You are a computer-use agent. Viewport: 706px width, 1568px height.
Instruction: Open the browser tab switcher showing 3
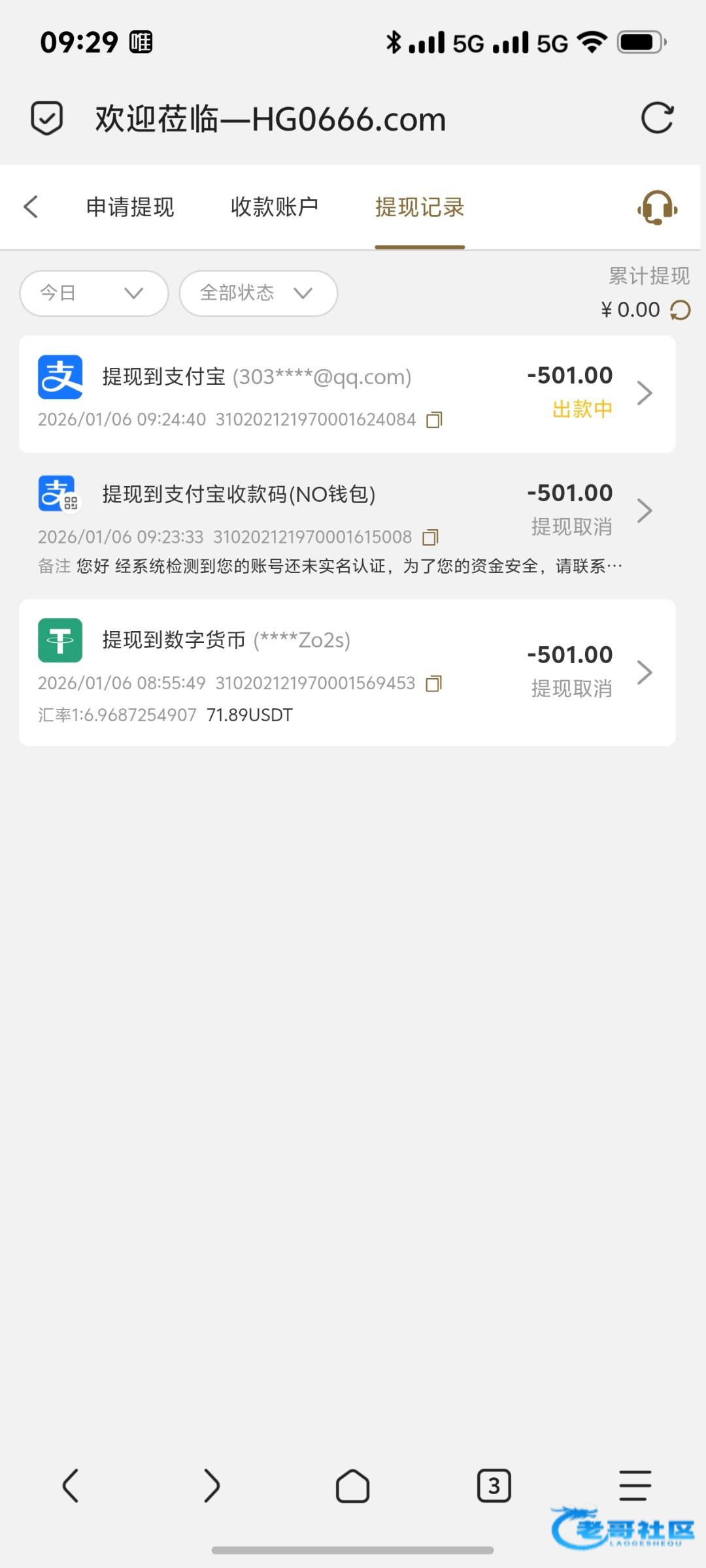(x=494, y=1486)
